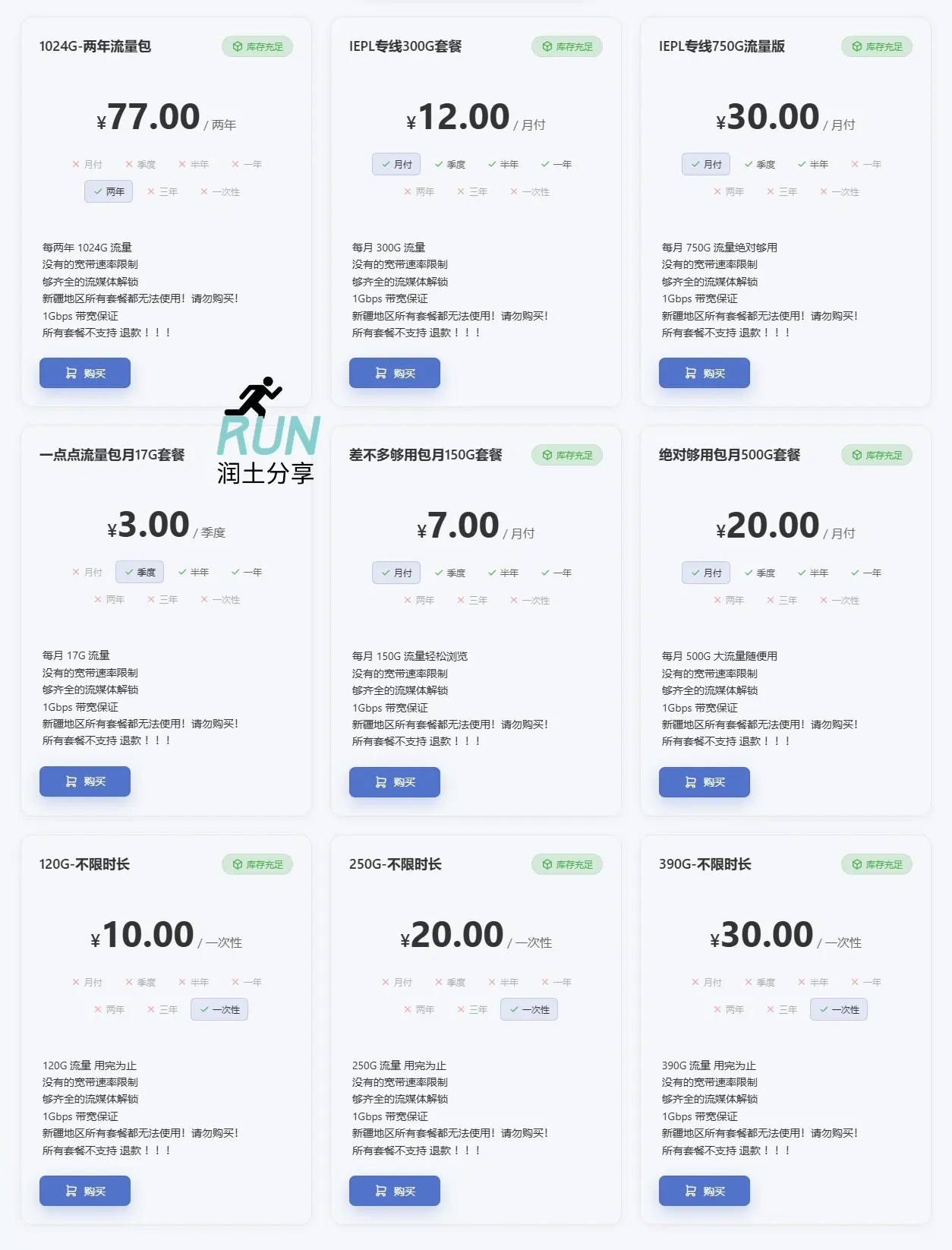Select 半年 billing for 绝对够用包月500G套餐

813,573
